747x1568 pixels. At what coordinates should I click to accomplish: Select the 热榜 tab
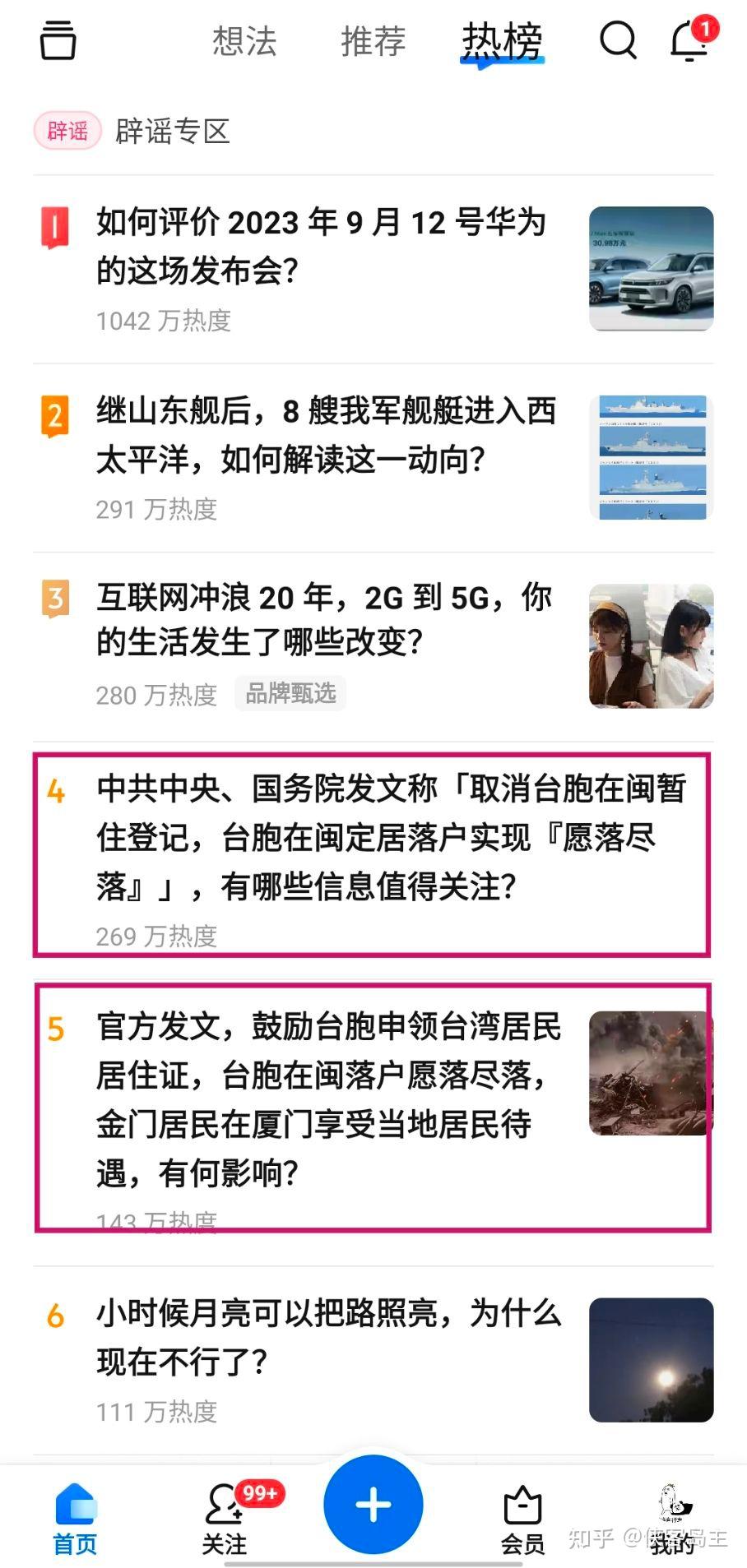502,41
